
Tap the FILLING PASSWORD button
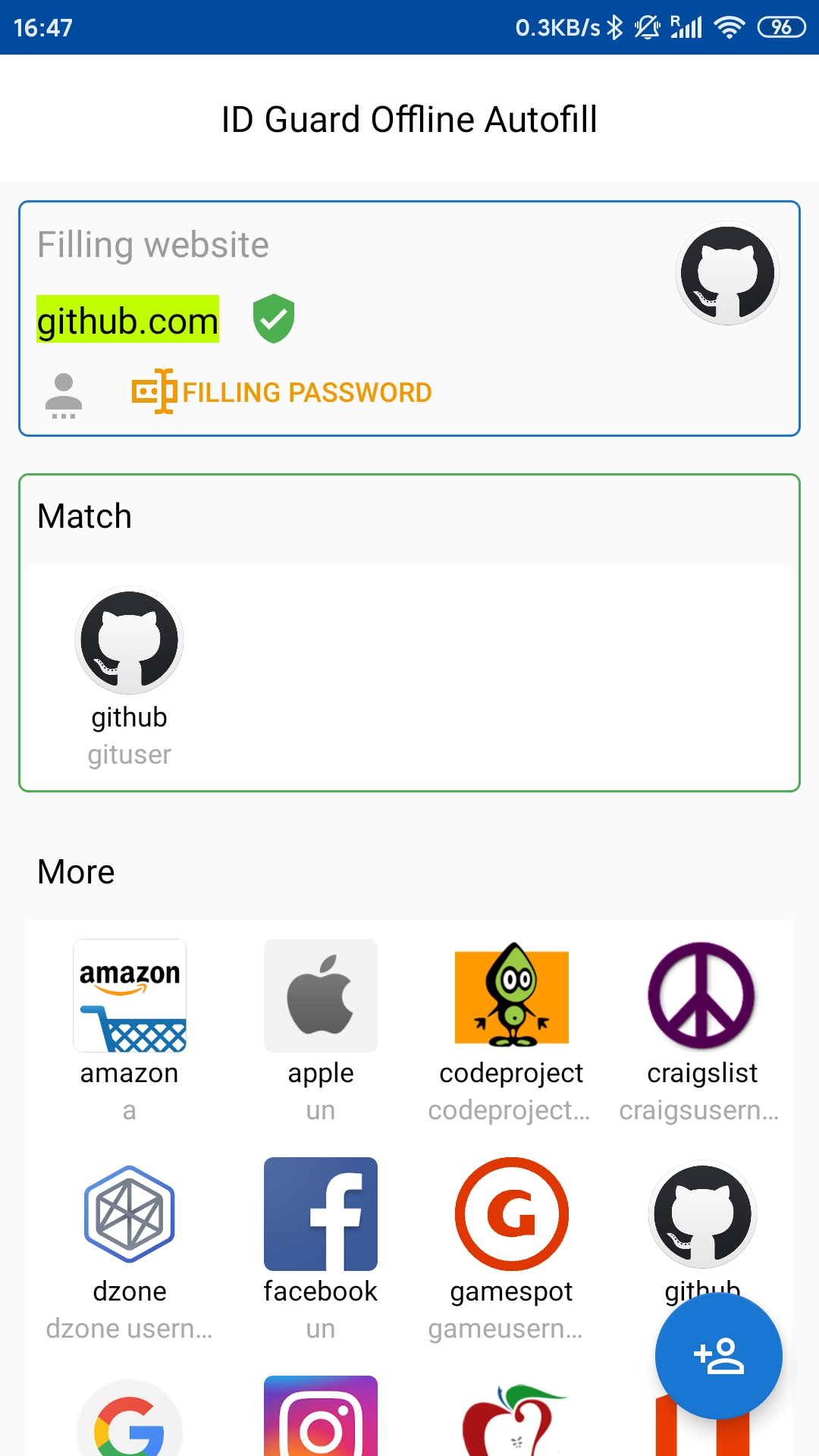[281, 392]
